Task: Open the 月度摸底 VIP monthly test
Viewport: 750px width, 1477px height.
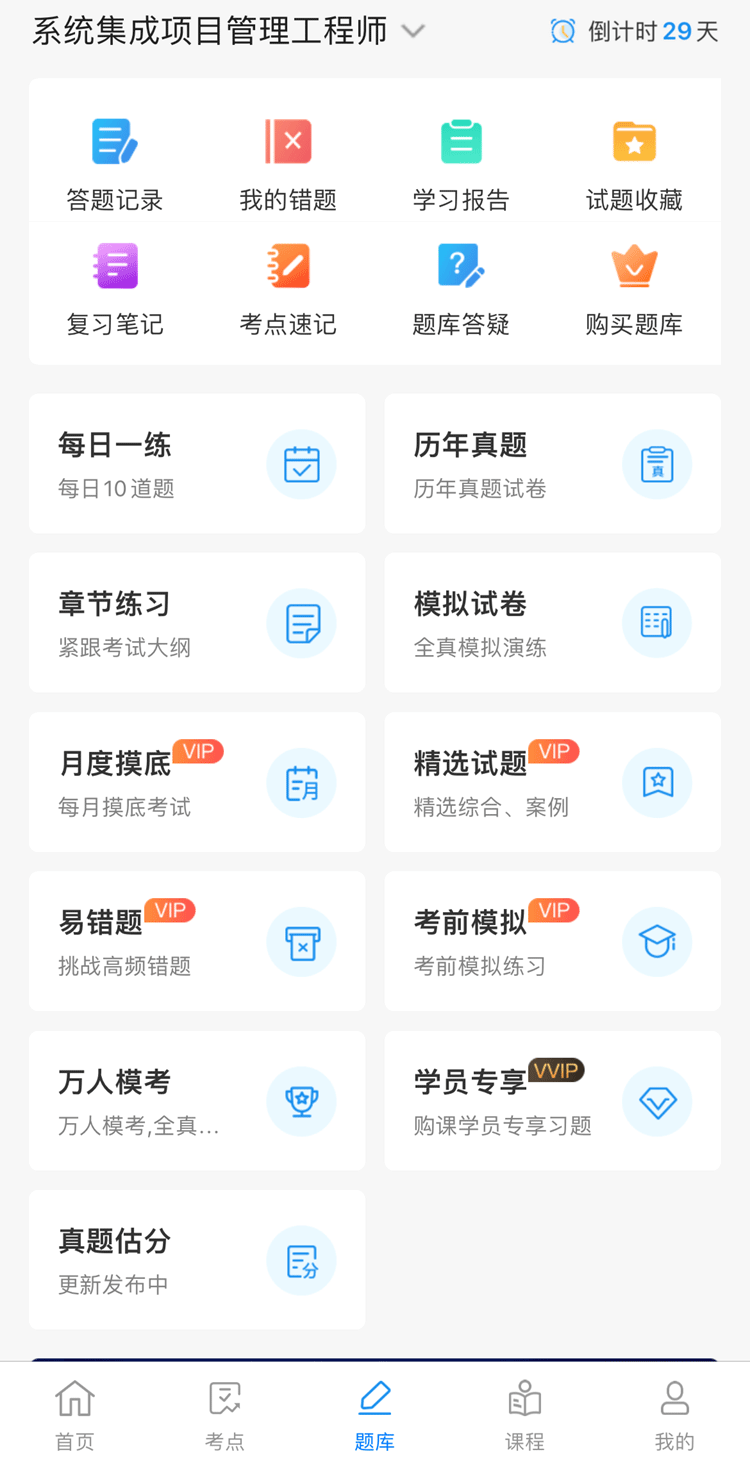Action: [x=197, y=782]
